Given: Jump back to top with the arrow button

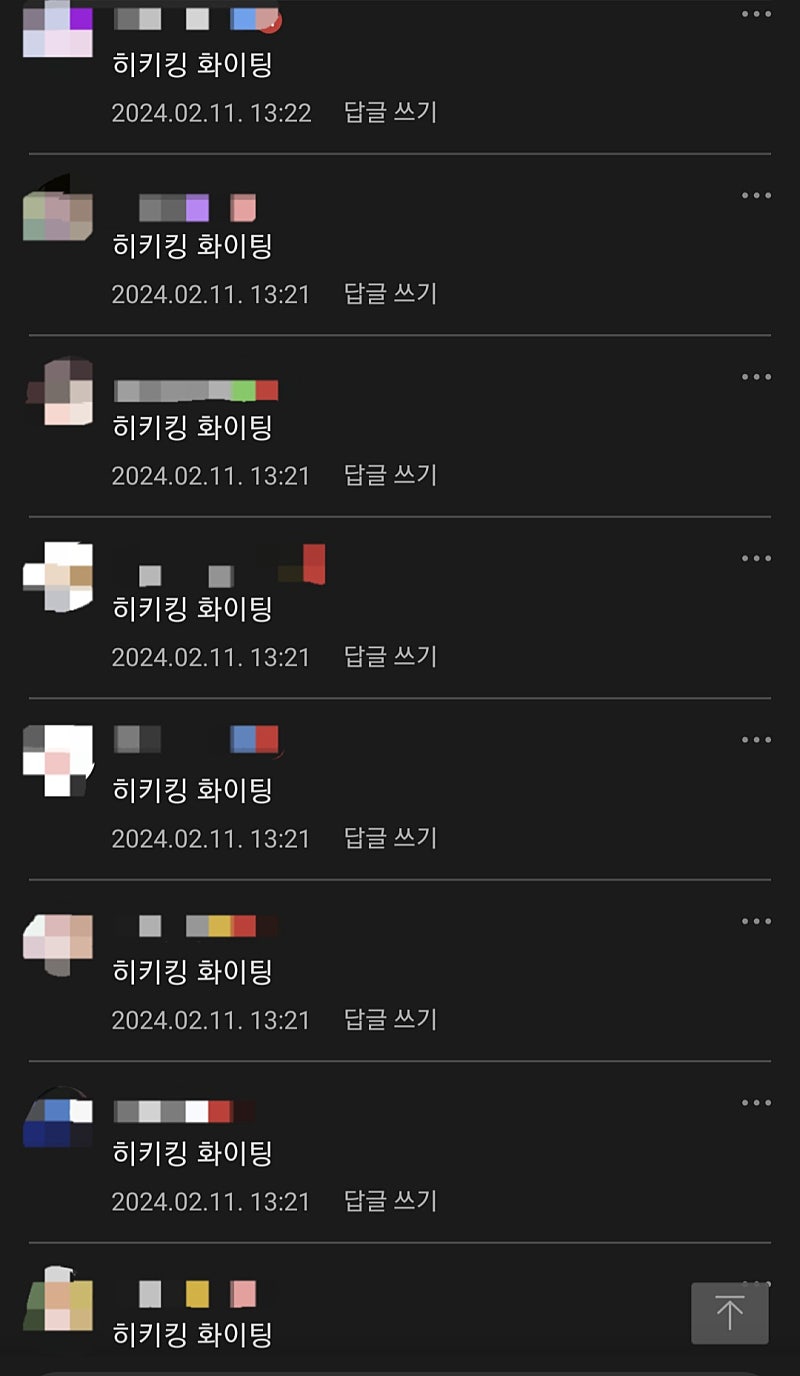Looking at the screenshot, I should tap(730, 1312).
